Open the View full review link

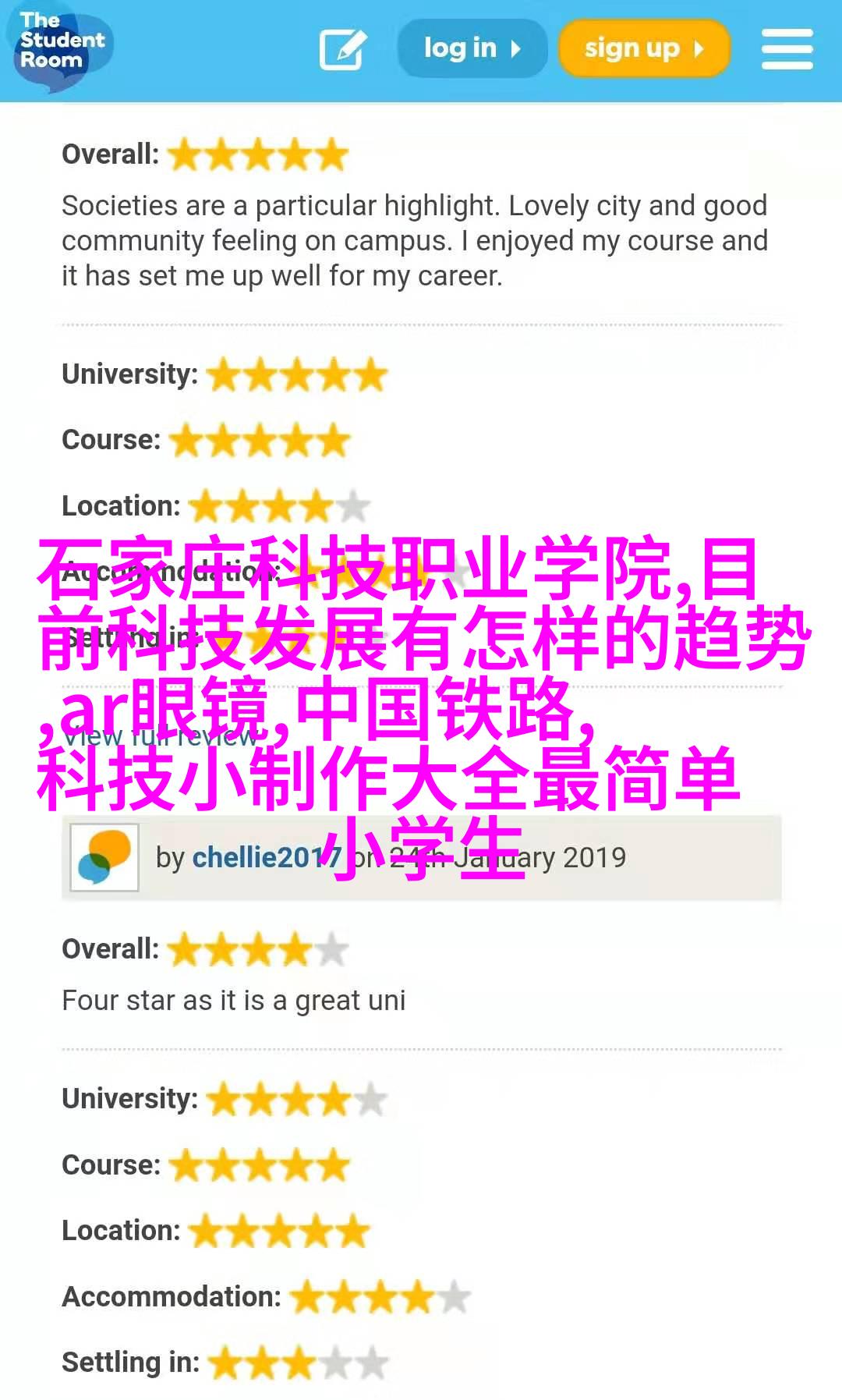point(160,735)
